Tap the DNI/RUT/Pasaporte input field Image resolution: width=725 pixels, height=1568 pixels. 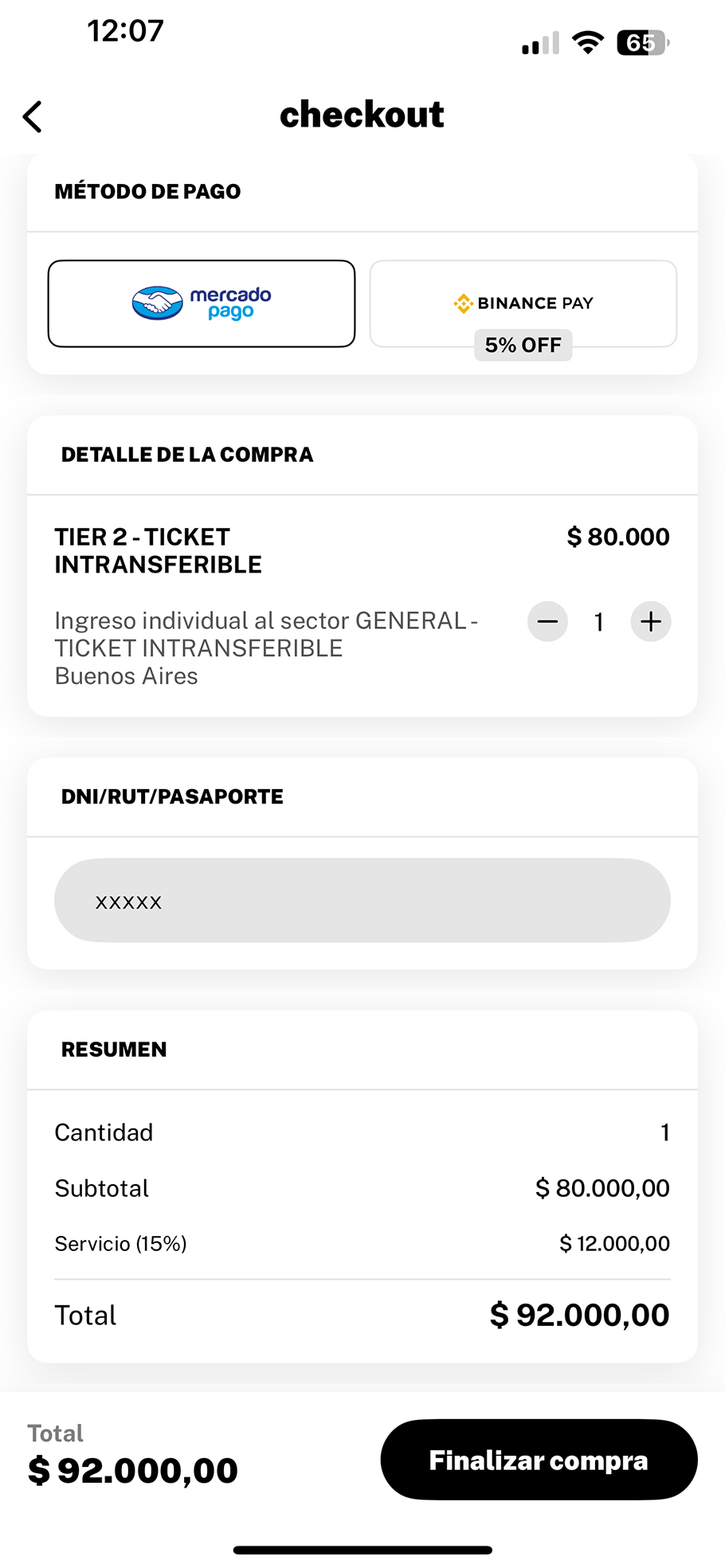pos(362,901)
